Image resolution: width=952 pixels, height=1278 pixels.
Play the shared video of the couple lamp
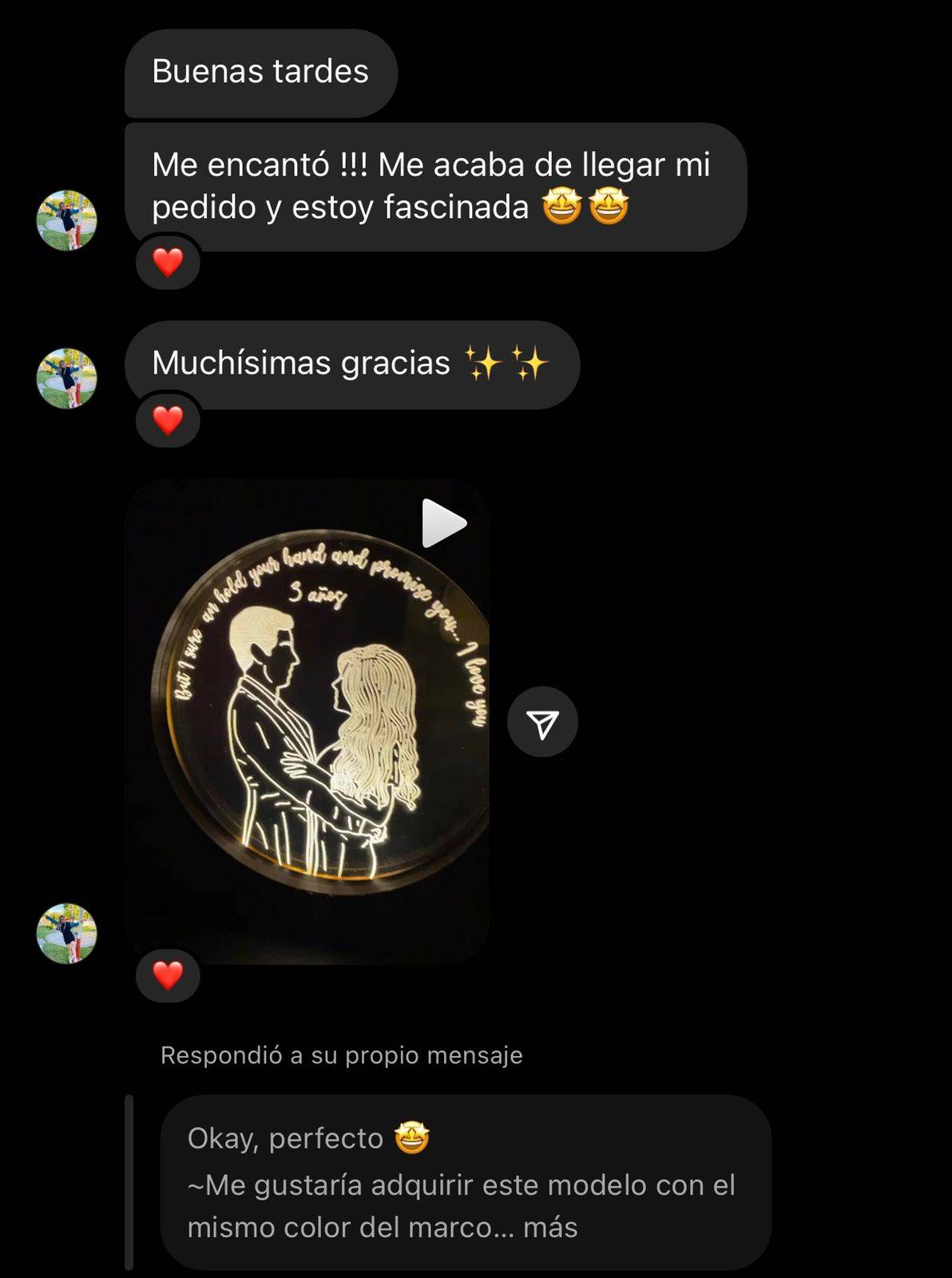tap(443, 523)
